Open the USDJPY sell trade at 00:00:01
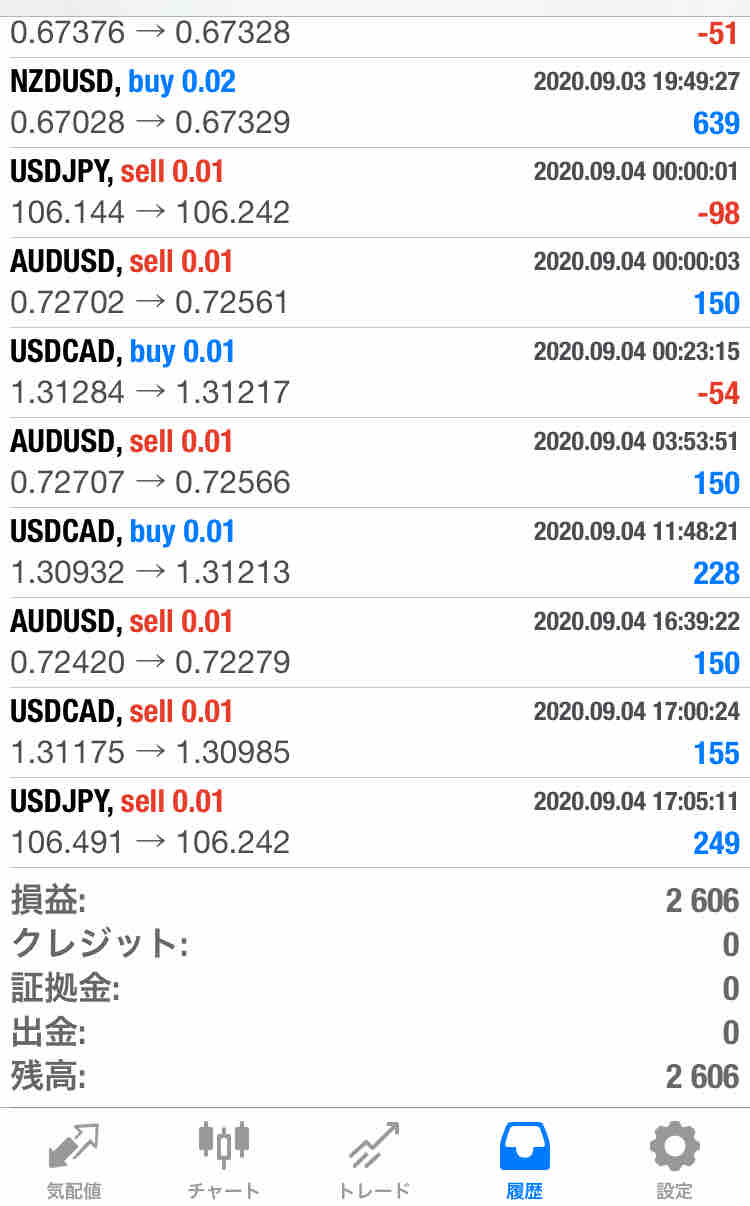This screenshot has width=750, height=1206. [375, 193]
